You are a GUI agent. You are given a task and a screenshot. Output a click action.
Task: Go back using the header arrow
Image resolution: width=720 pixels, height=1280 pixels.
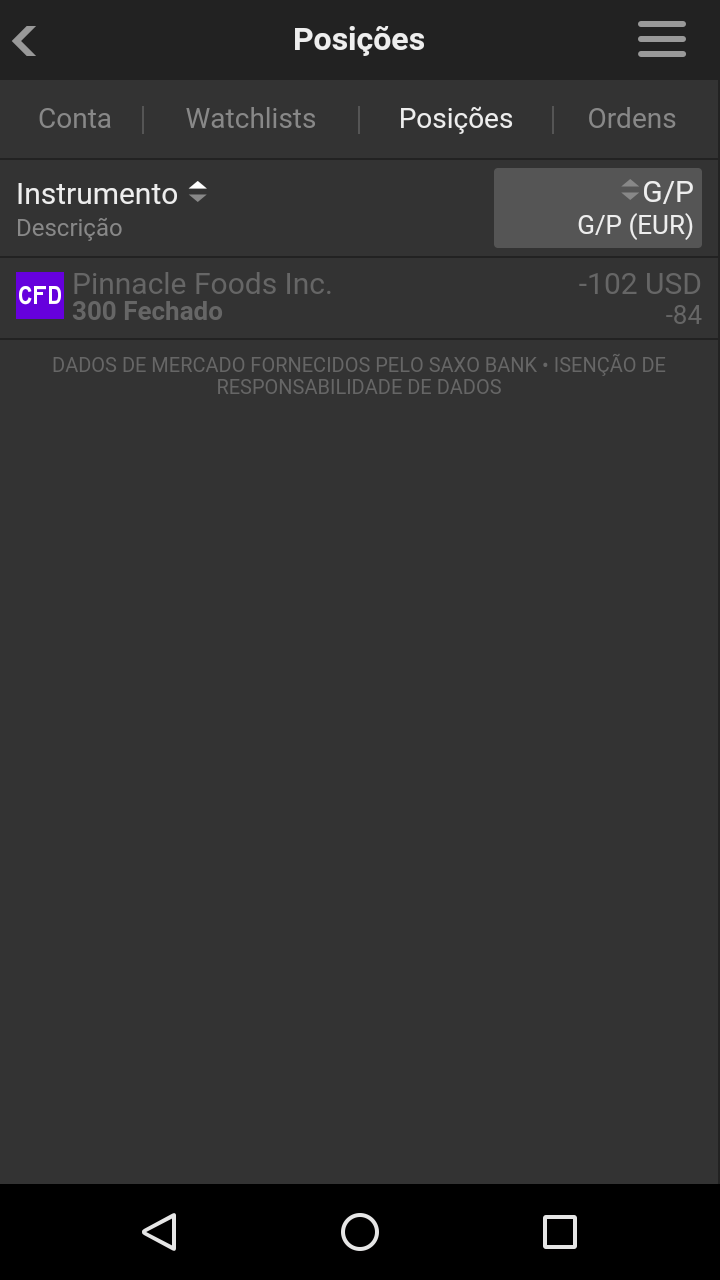tap(25, 41)
